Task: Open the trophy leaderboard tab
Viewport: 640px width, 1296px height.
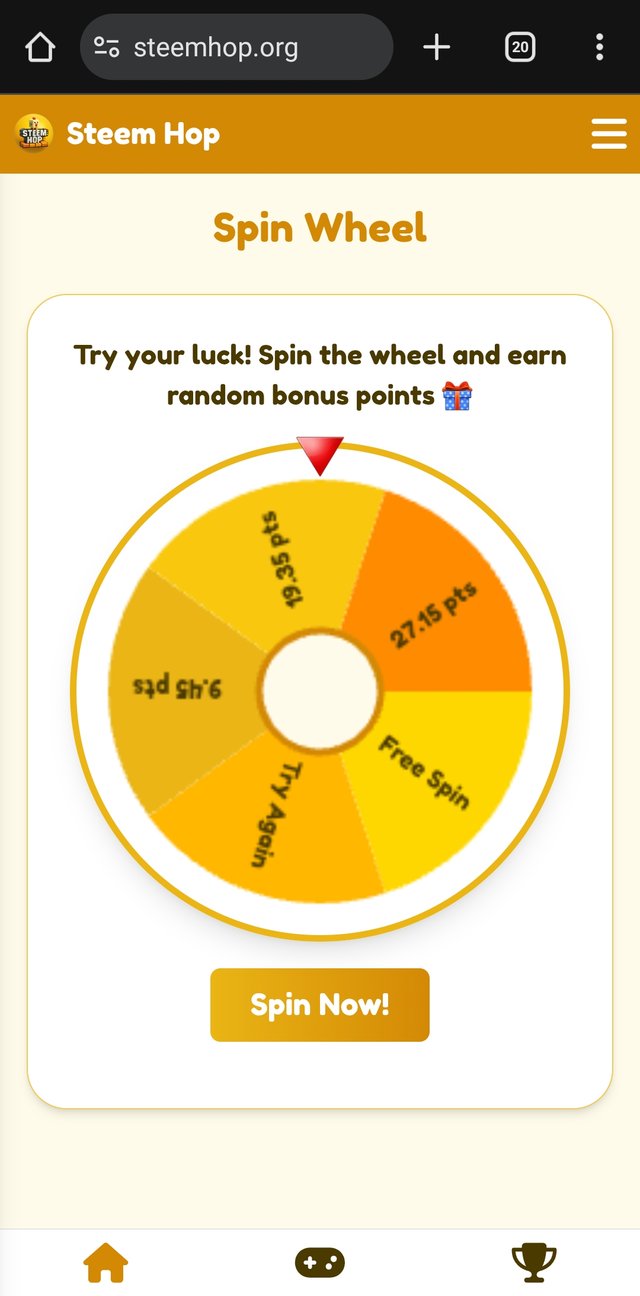Action: pyautogui.click(x=533, y=1262)
